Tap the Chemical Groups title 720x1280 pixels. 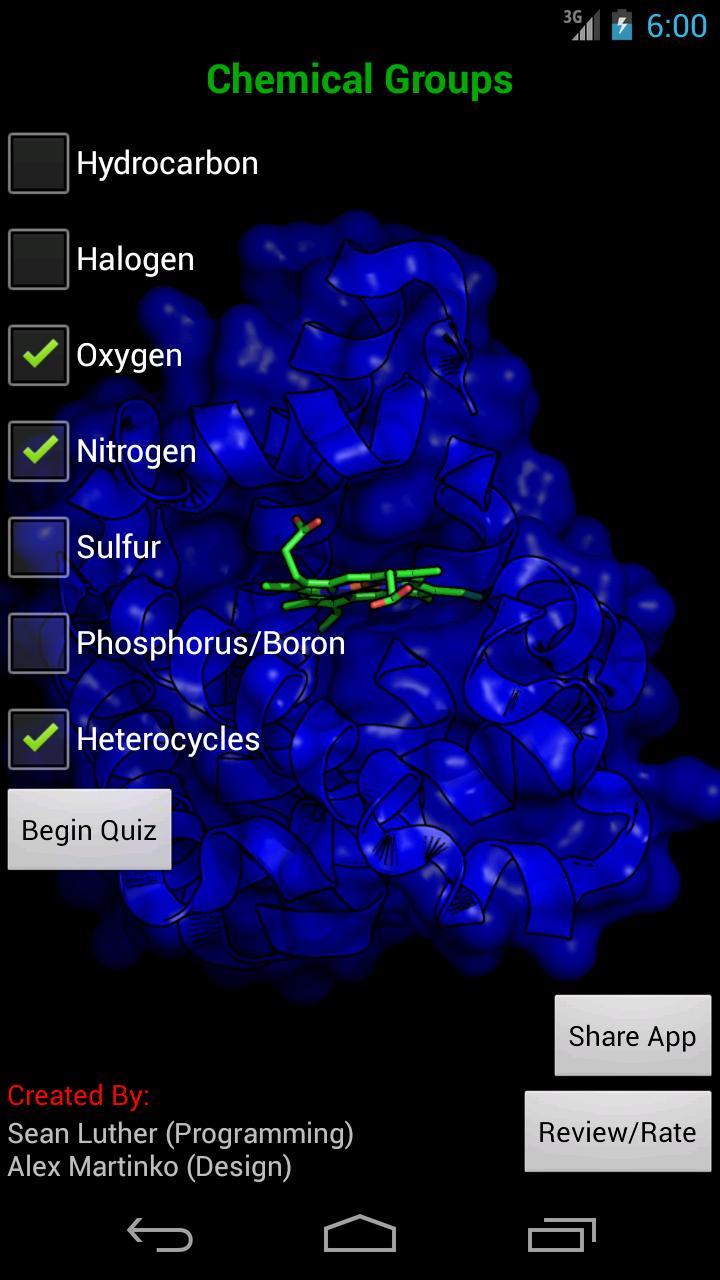360,80
